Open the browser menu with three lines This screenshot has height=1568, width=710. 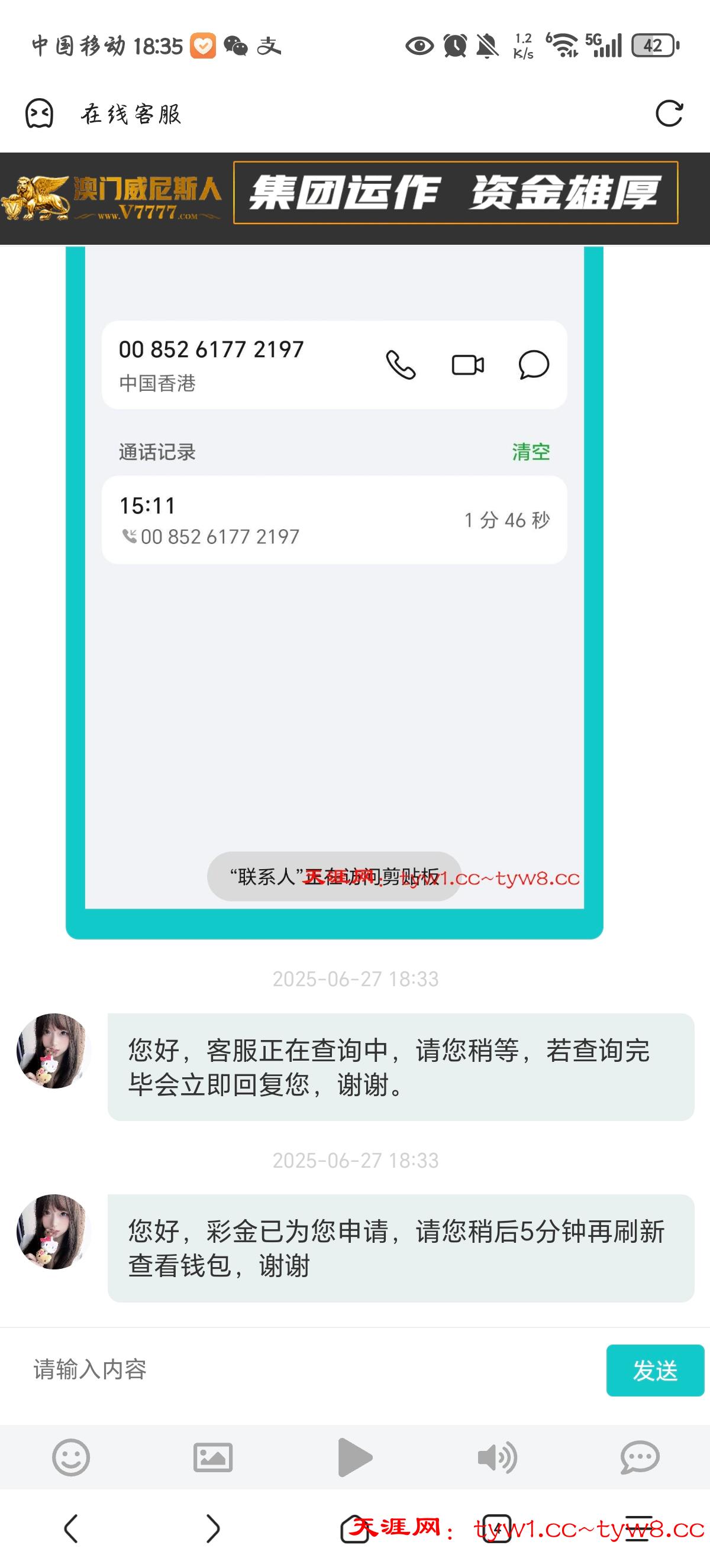click(638, 1528)
